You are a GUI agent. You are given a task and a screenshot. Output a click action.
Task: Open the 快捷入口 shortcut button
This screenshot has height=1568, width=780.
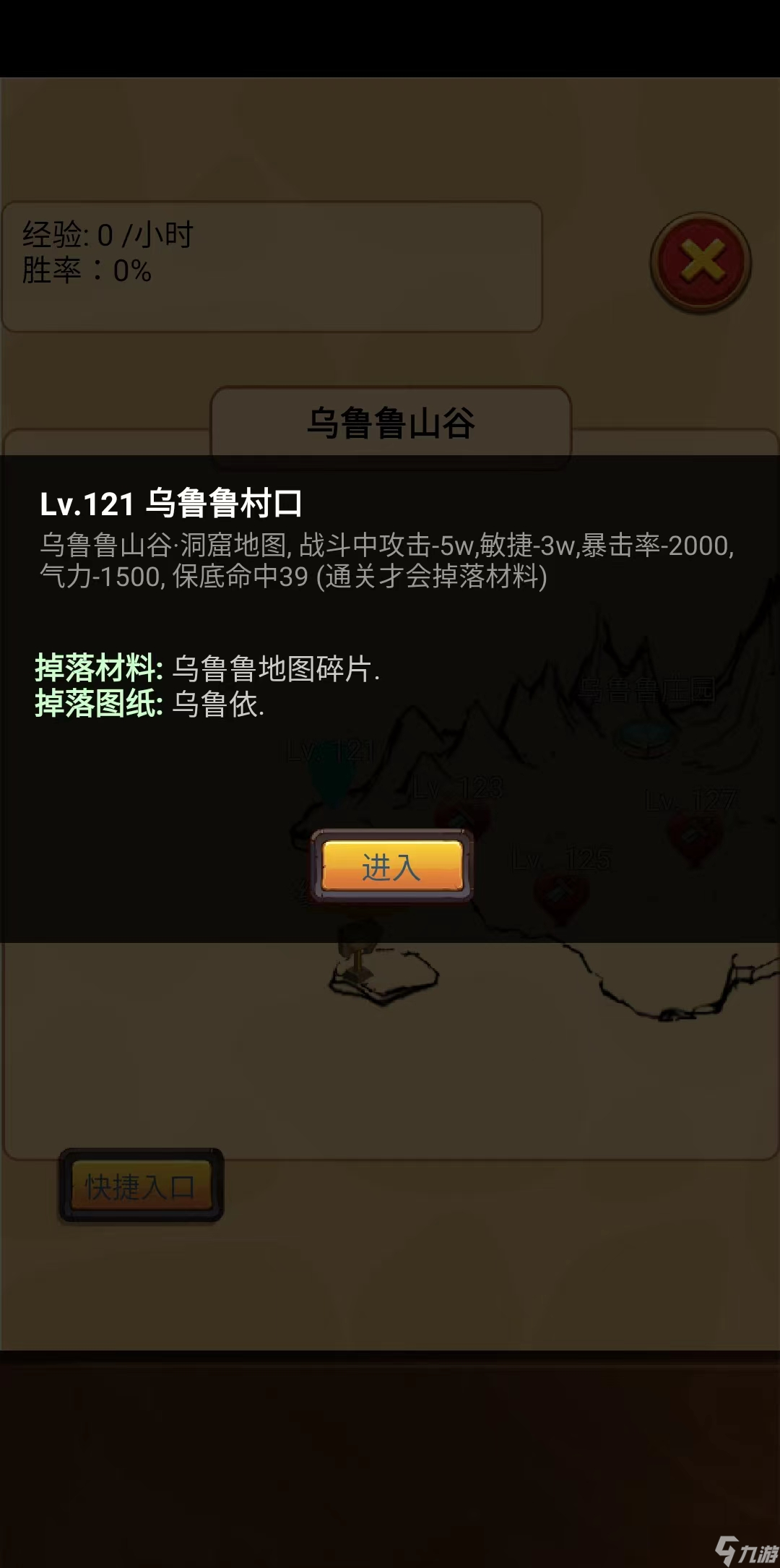[x=141, y=1186]
